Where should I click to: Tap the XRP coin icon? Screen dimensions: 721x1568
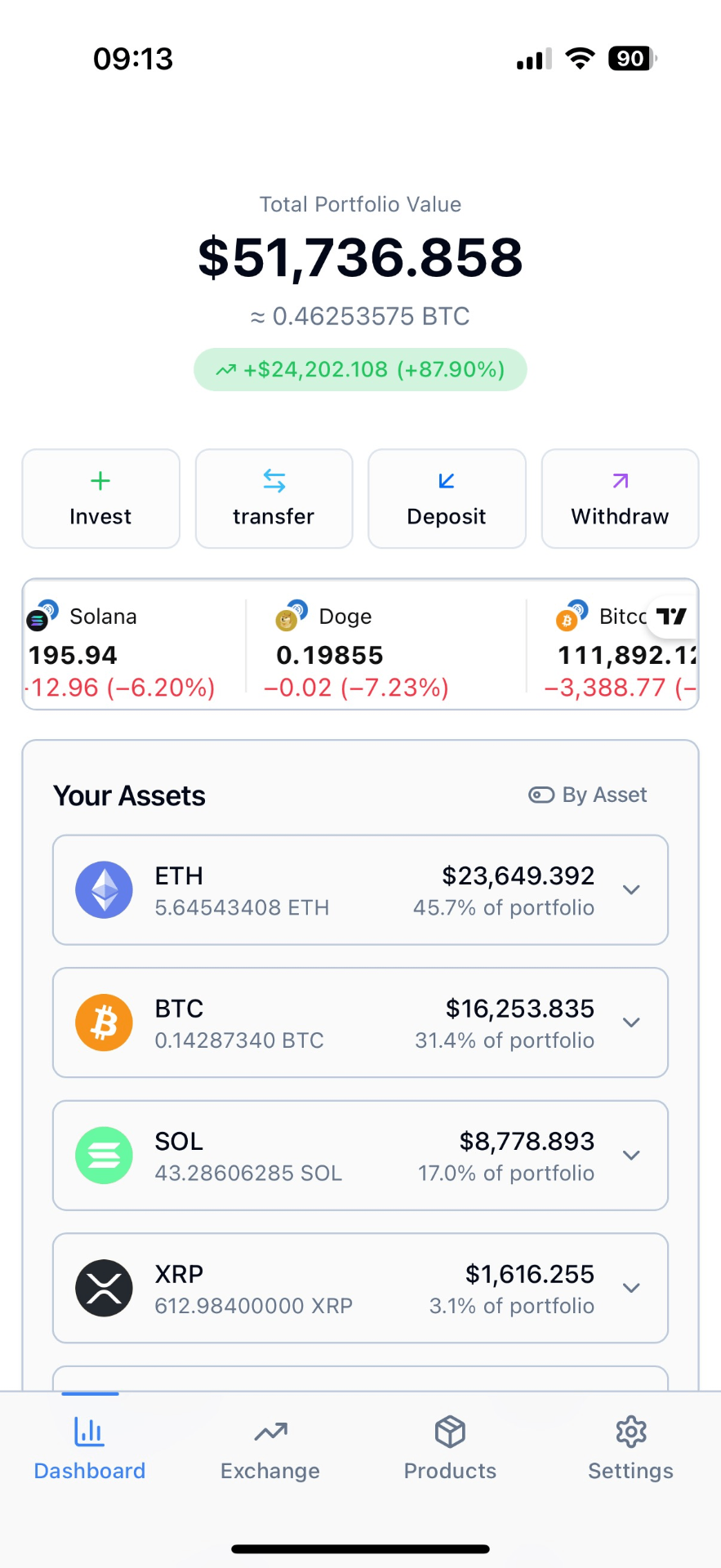[x=104, y=1287]
